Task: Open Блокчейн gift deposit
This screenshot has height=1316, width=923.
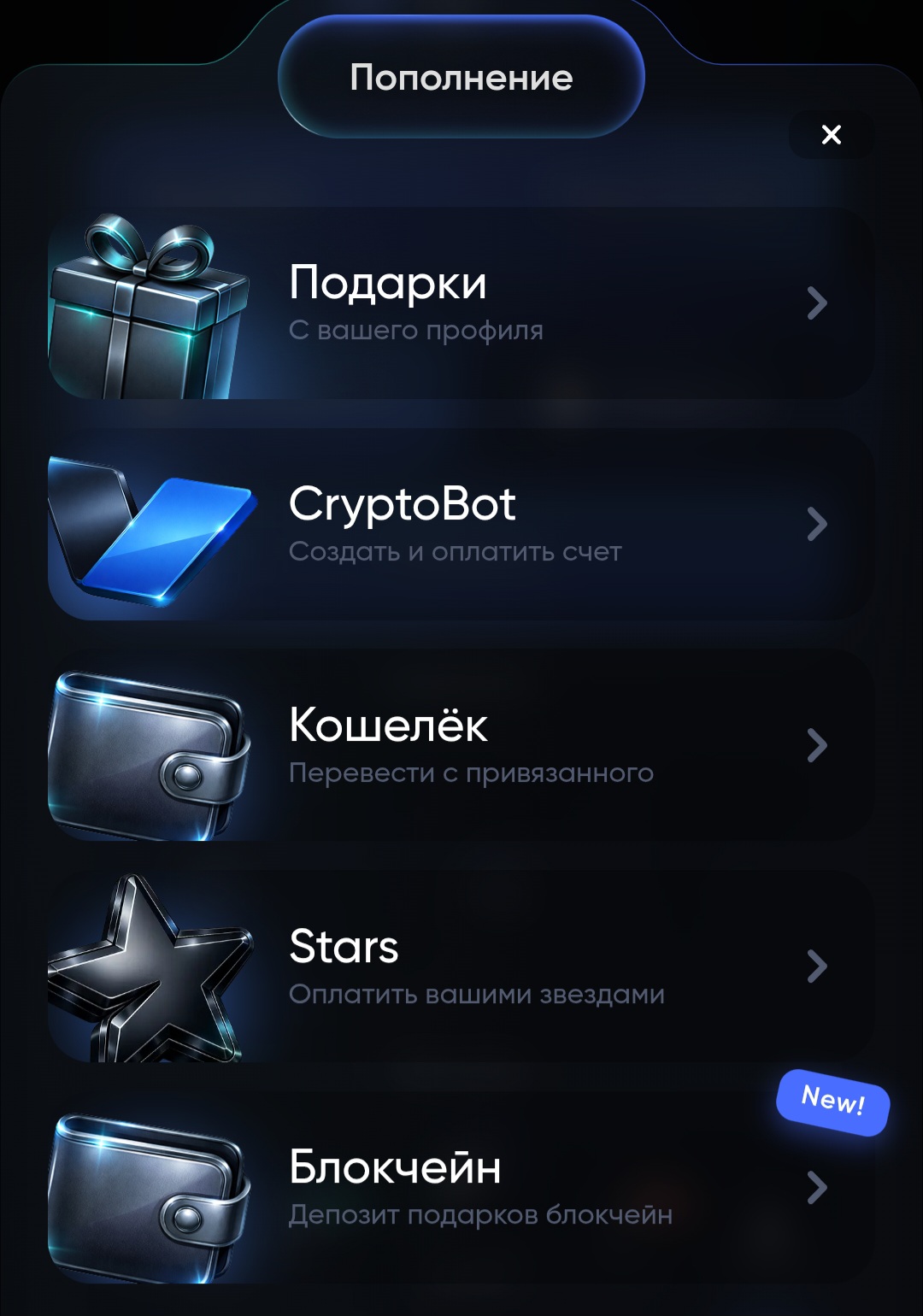Action: 461,1188
